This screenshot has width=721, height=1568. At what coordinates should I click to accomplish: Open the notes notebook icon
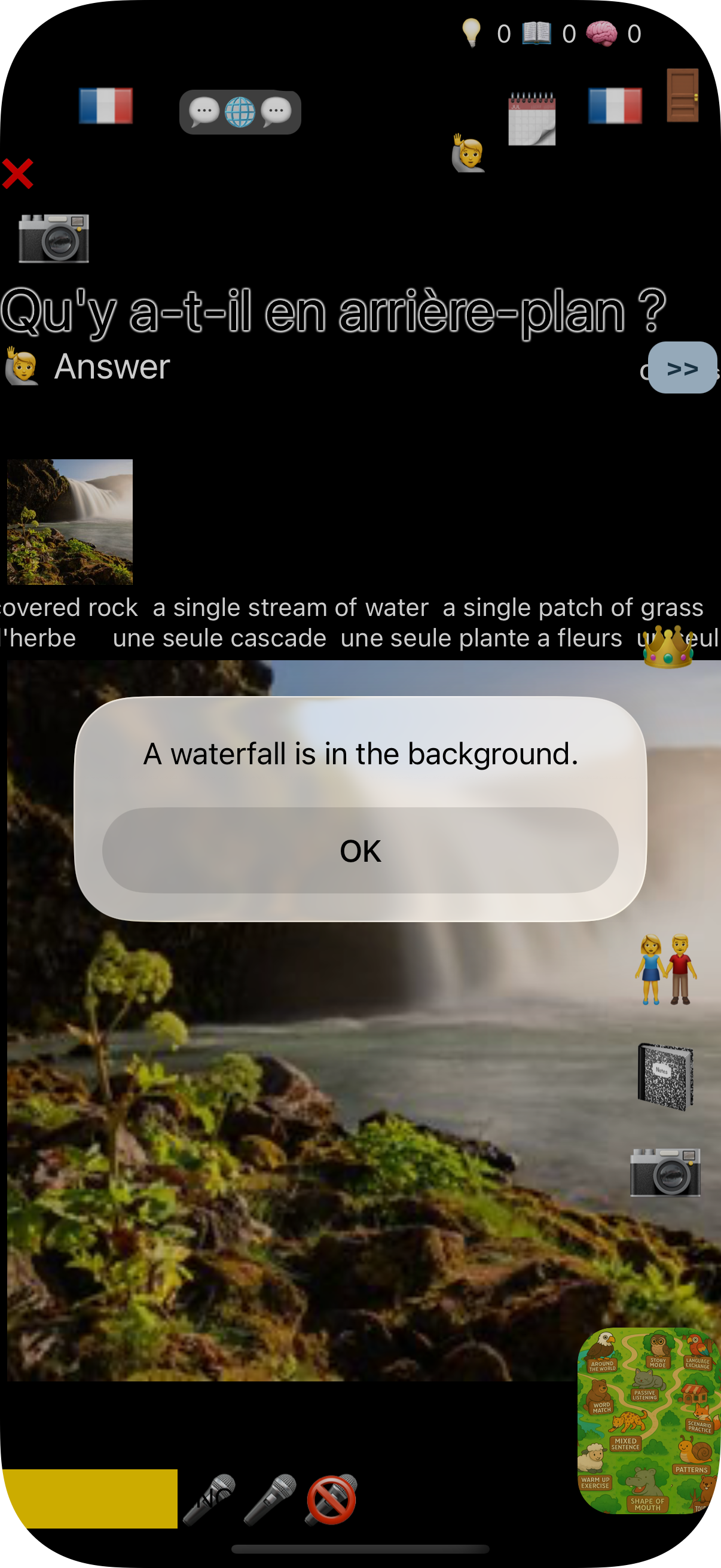[665, 1076]
